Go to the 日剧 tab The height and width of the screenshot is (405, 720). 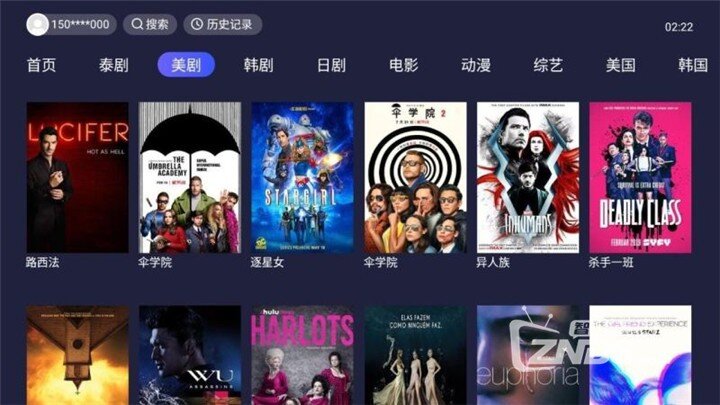click(x=331, y=66)
